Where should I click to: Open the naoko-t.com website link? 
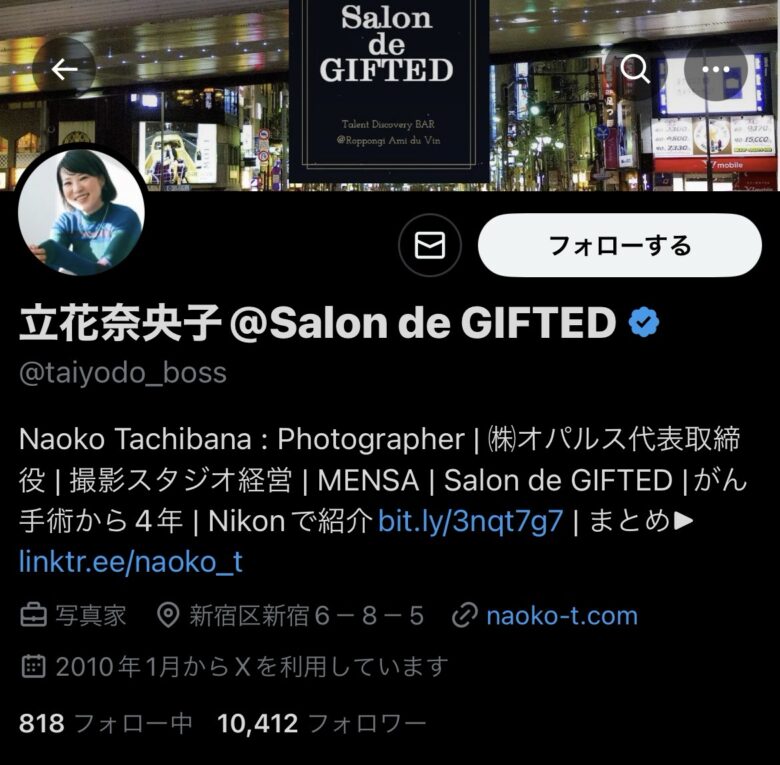pyautogui.click(x=561, y=615)
